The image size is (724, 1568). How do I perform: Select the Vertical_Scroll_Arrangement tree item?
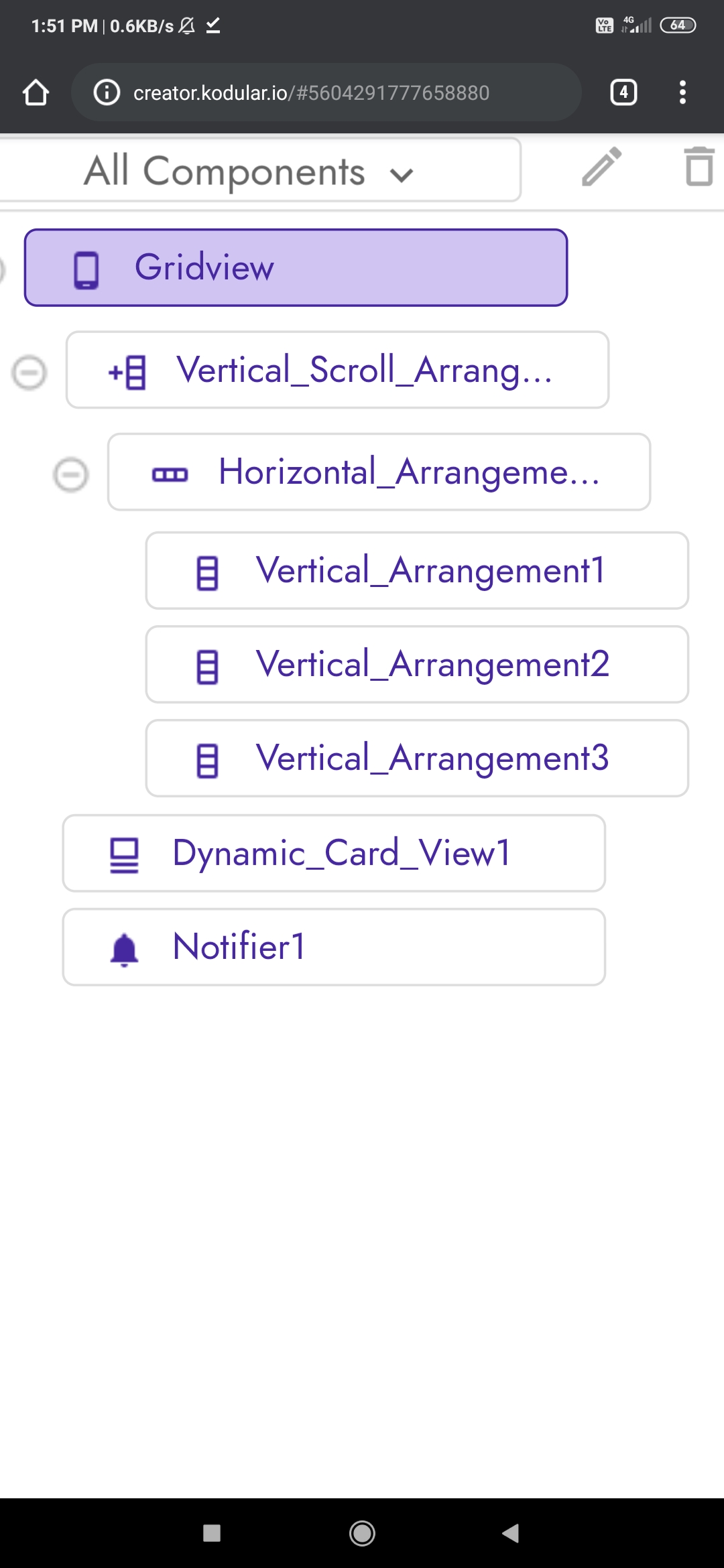coord(337,370)
